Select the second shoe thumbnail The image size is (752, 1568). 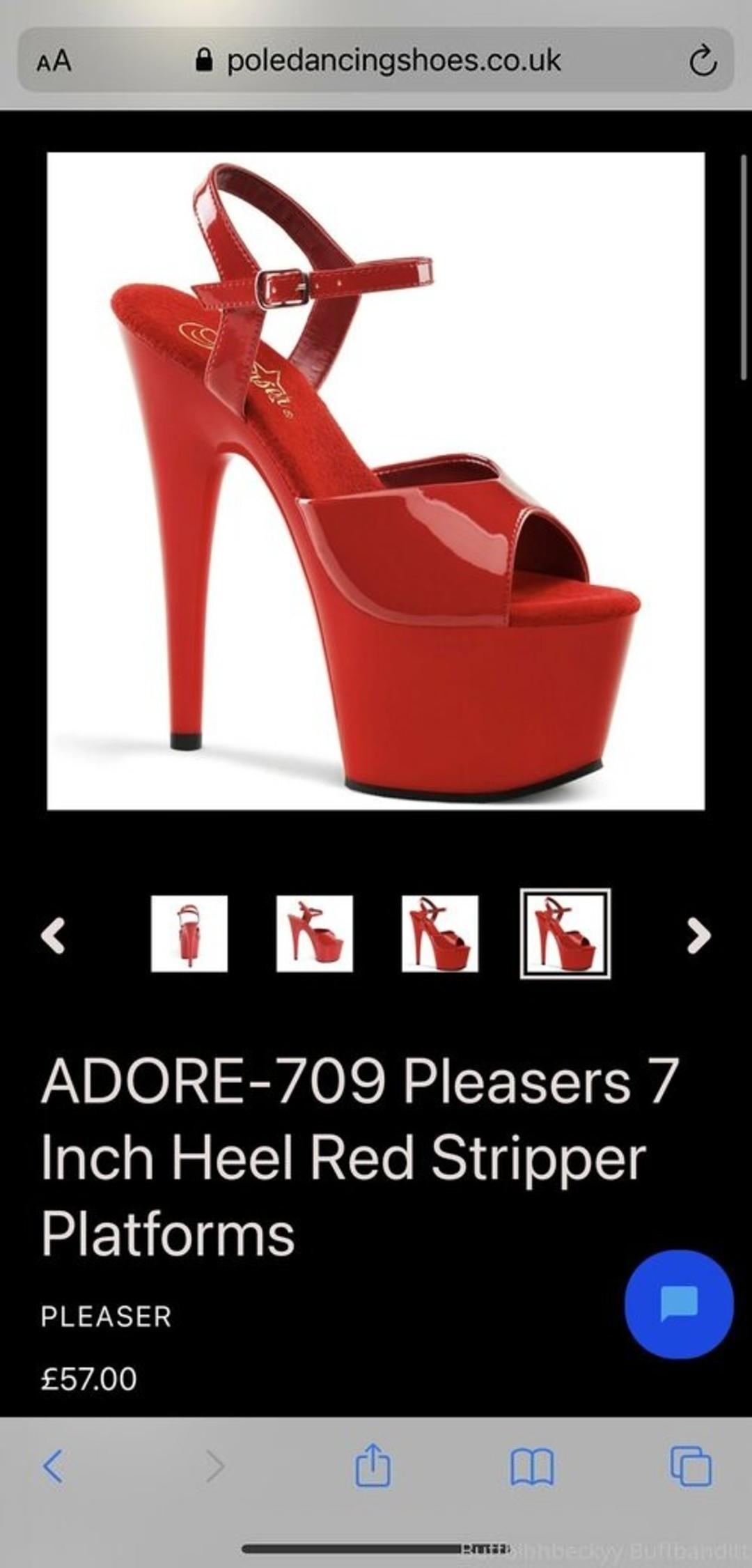[314, 933]
